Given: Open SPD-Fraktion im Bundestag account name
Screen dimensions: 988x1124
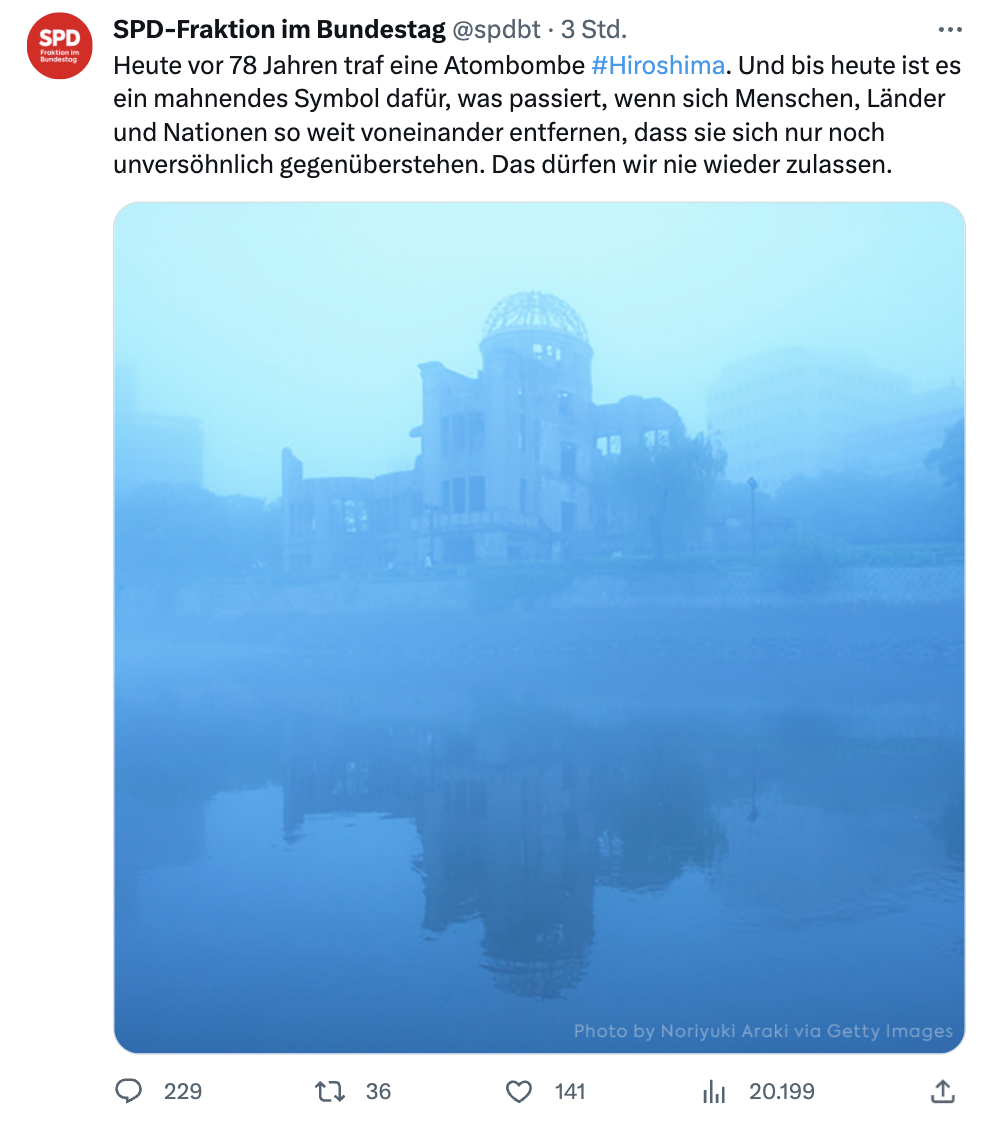Looking at the screenshot, I should point(279,30).
